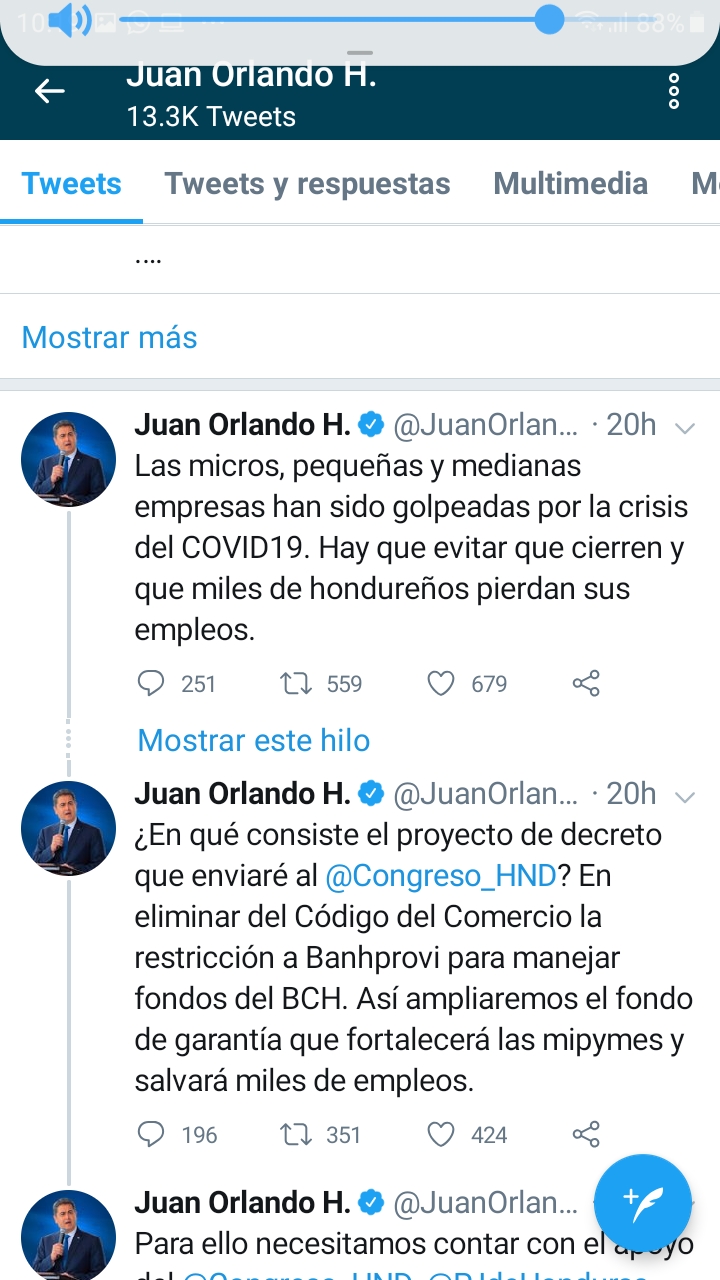720x1280 pixels.
Task: Open the profile overflow menu
Action: pyautogui.click(x=674, y=91)
